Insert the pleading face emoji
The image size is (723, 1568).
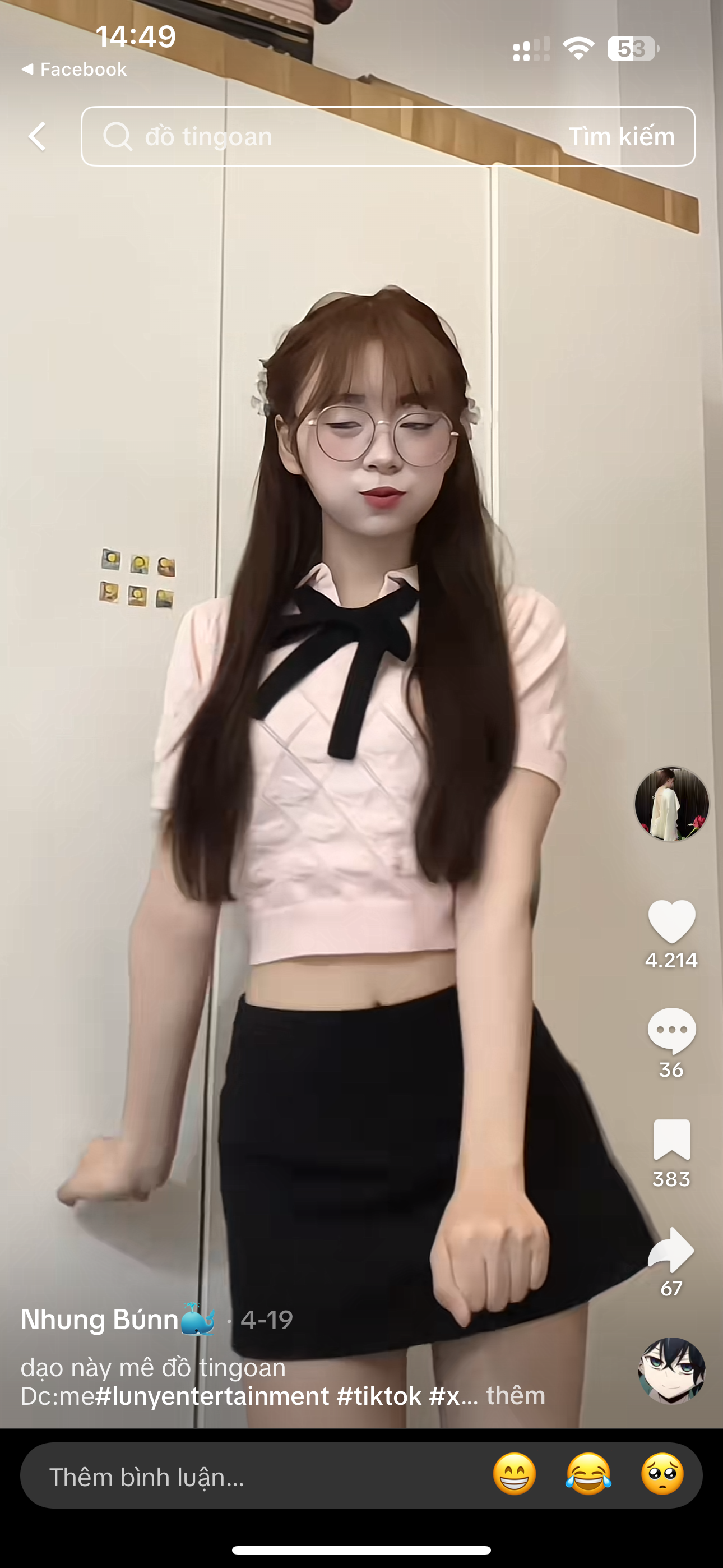662,1474
